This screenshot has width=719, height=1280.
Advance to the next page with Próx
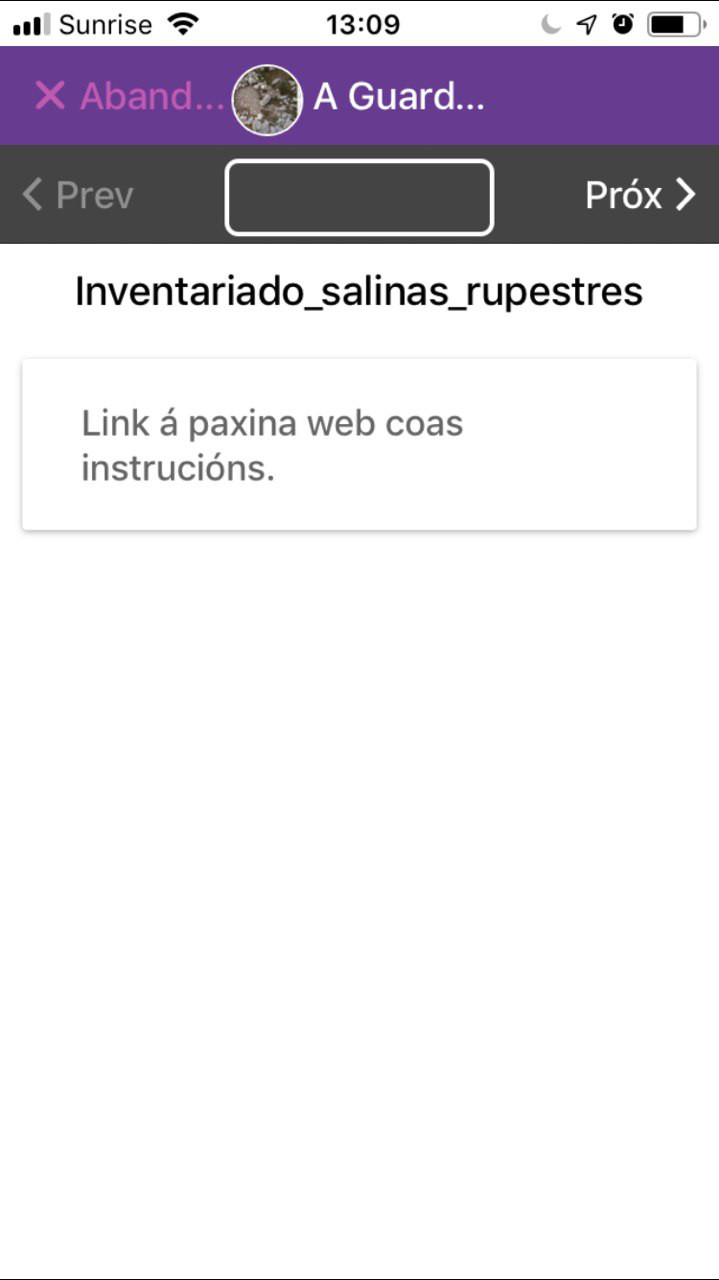[640, 195]
